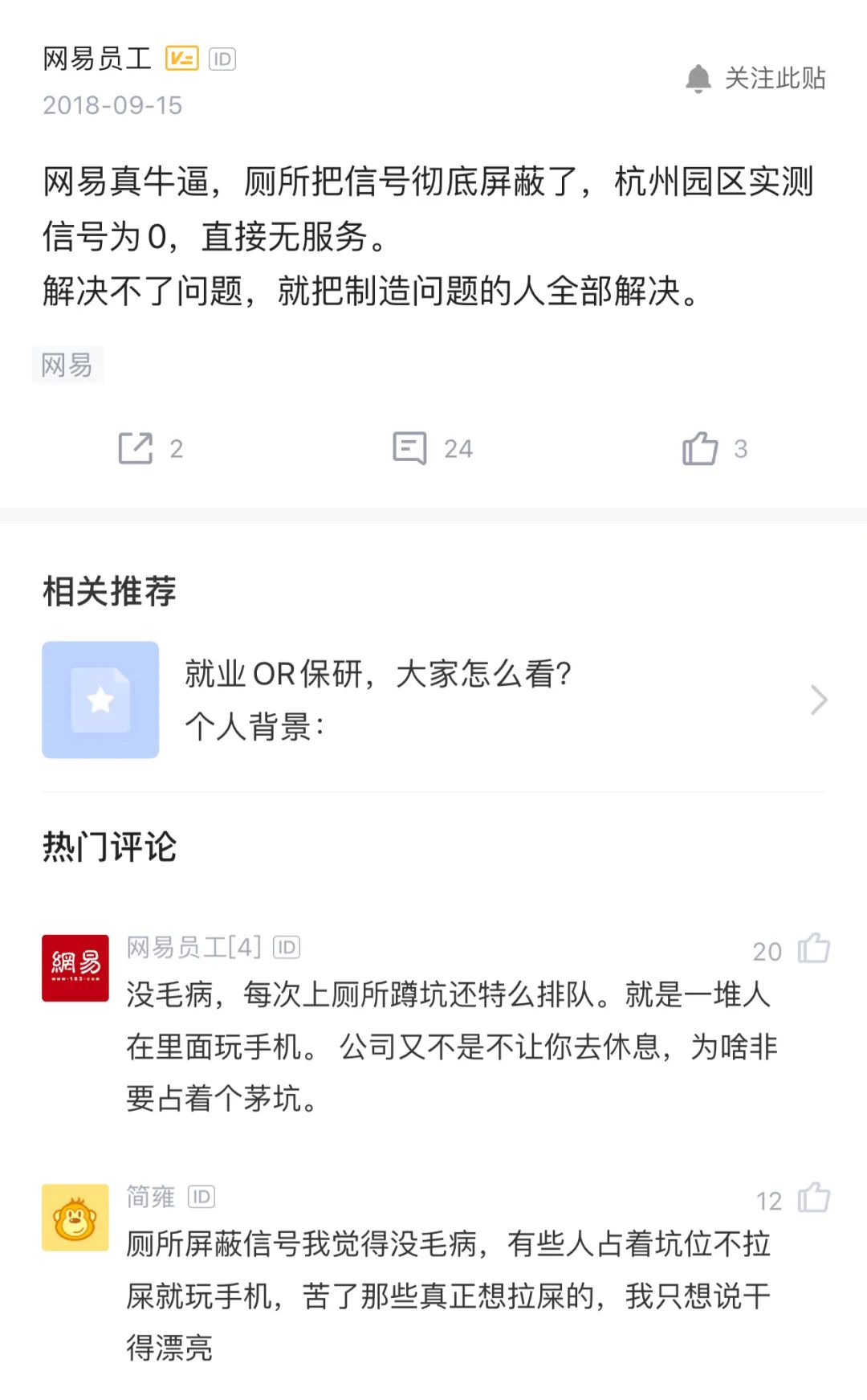Like the comment by 简雍
The image size is (867, 1400).
coord(813,1198)
